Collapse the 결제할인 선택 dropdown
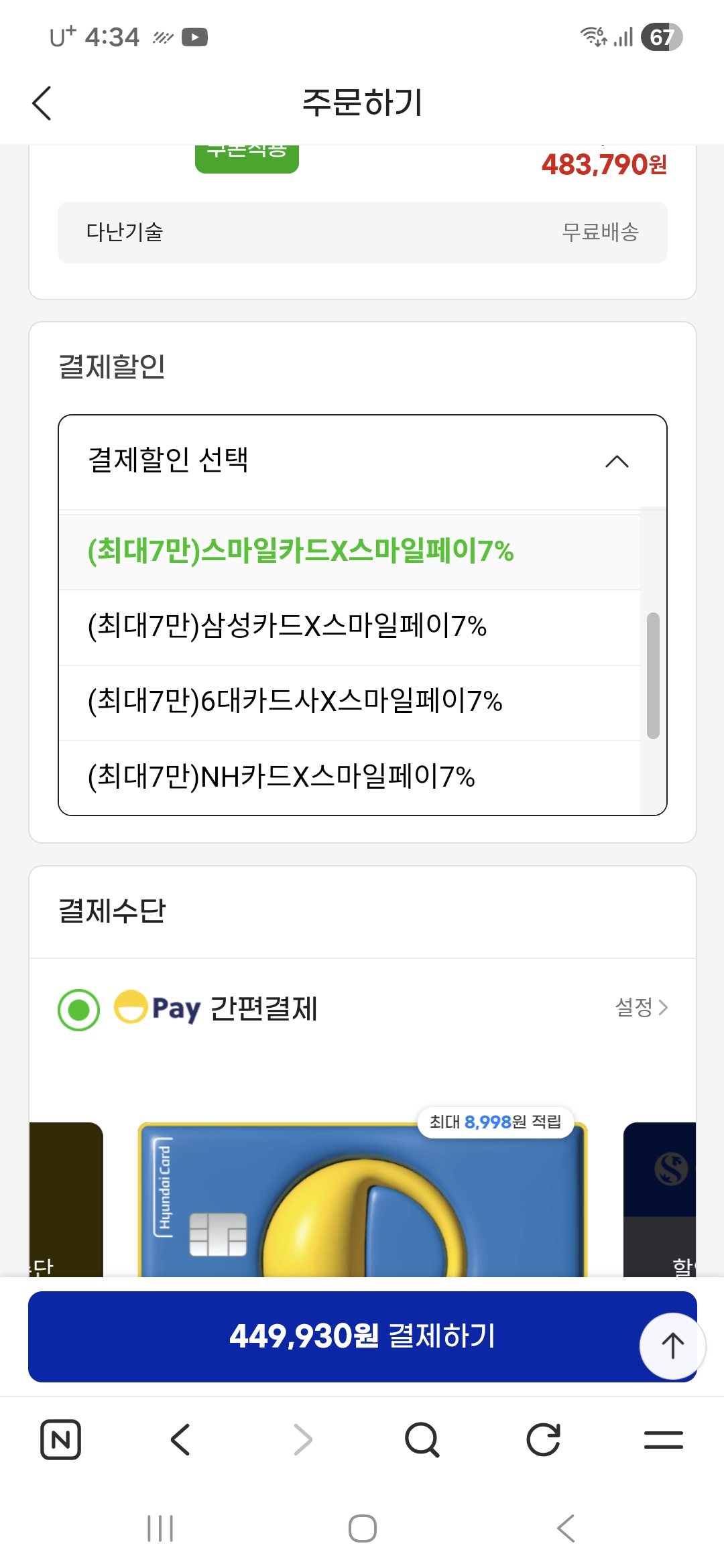The width and height of the screenshot is (724, 1568). [x=616, y=461]
